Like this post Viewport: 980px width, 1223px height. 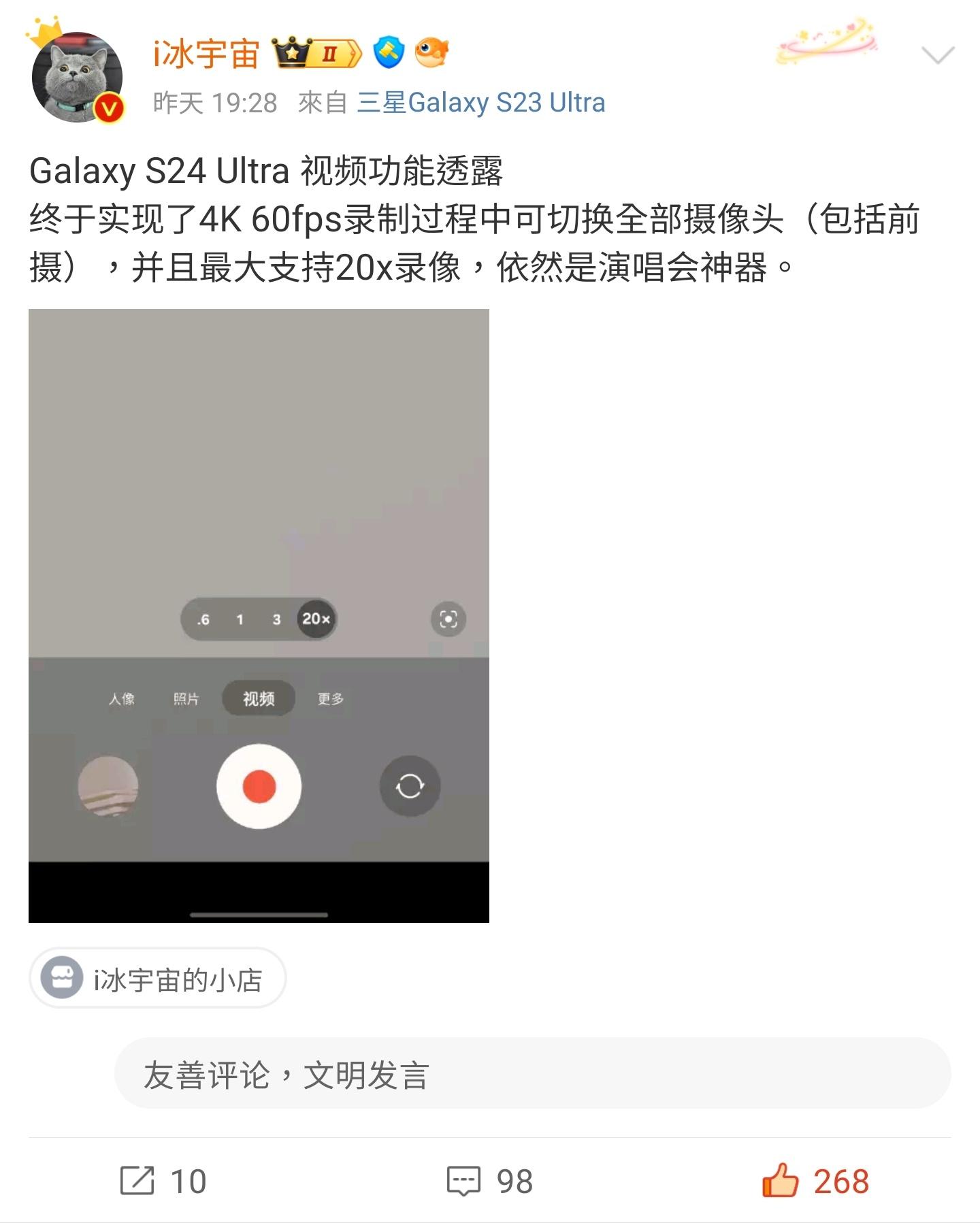click(815, 1180)
